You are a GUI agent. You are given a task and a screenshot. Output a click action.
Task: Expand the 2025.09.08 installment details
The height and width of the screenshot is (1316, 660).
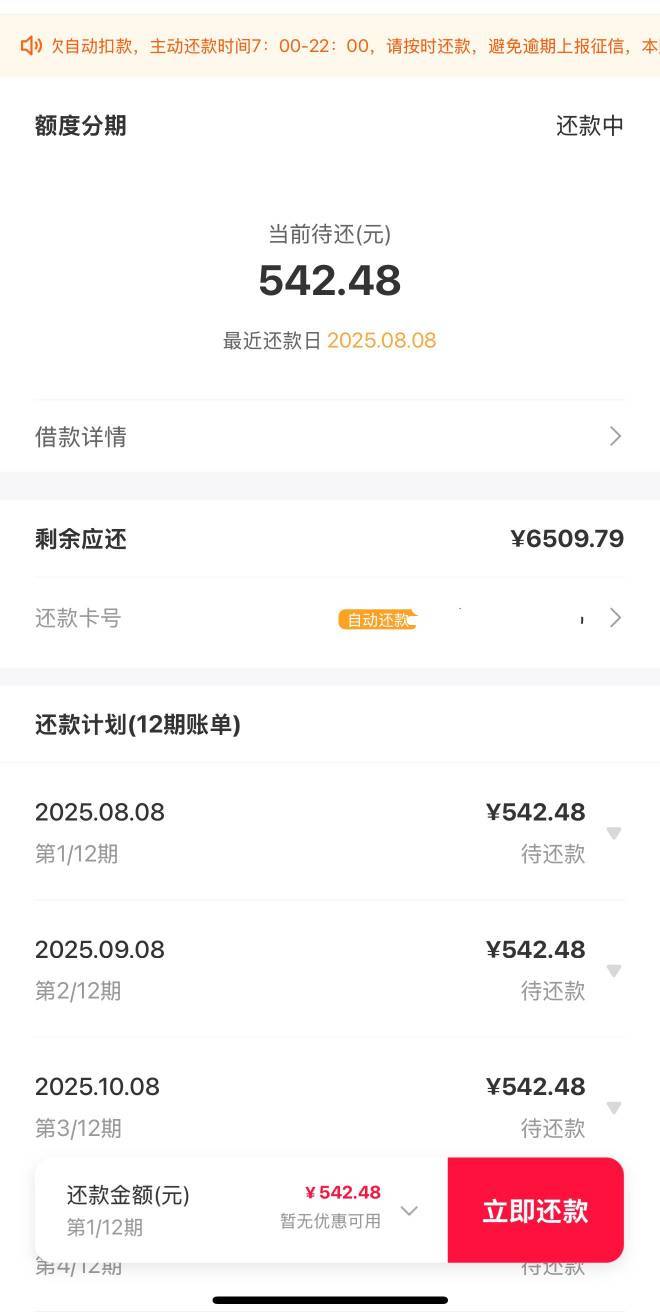point(614,970)
